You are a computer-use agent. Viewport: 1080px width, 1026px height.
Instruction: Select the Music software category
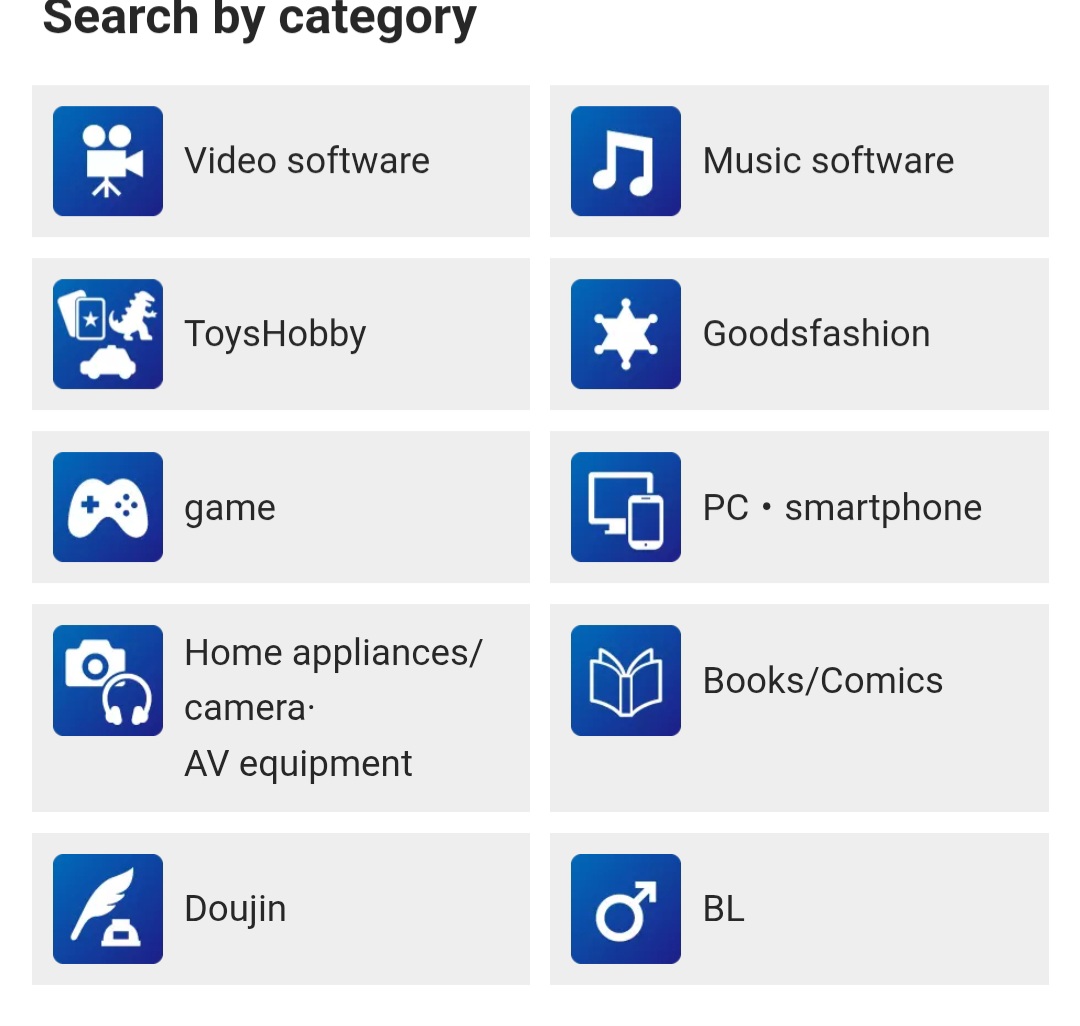pos(799,161)
